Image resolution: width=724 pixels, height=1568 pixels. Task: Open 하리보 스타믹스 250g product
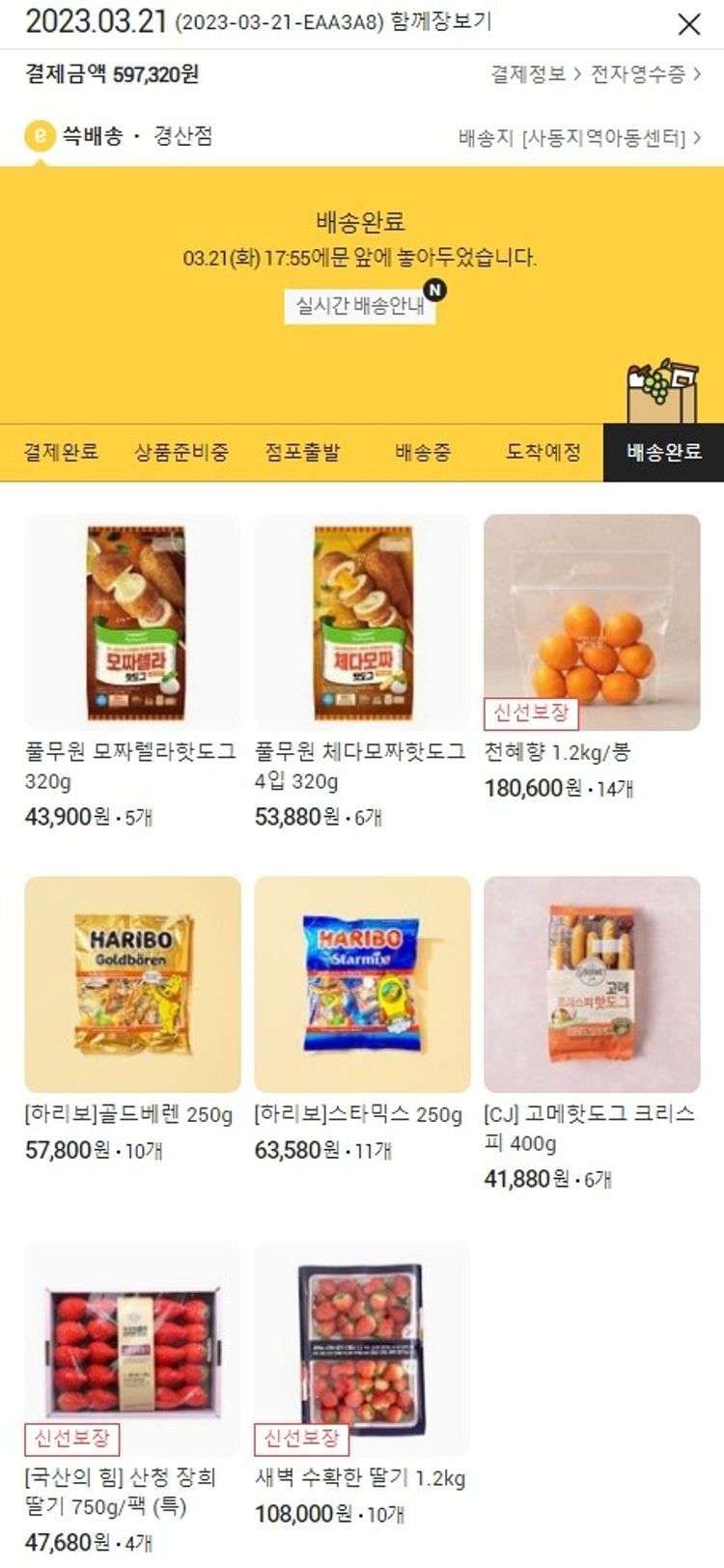(362, 985)
